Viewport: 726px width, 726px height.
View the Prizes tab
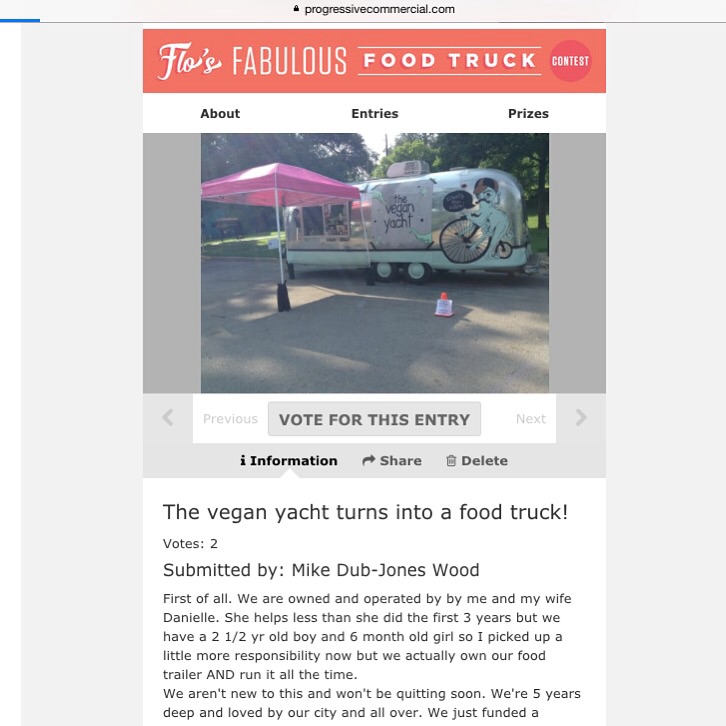(528, 113)
